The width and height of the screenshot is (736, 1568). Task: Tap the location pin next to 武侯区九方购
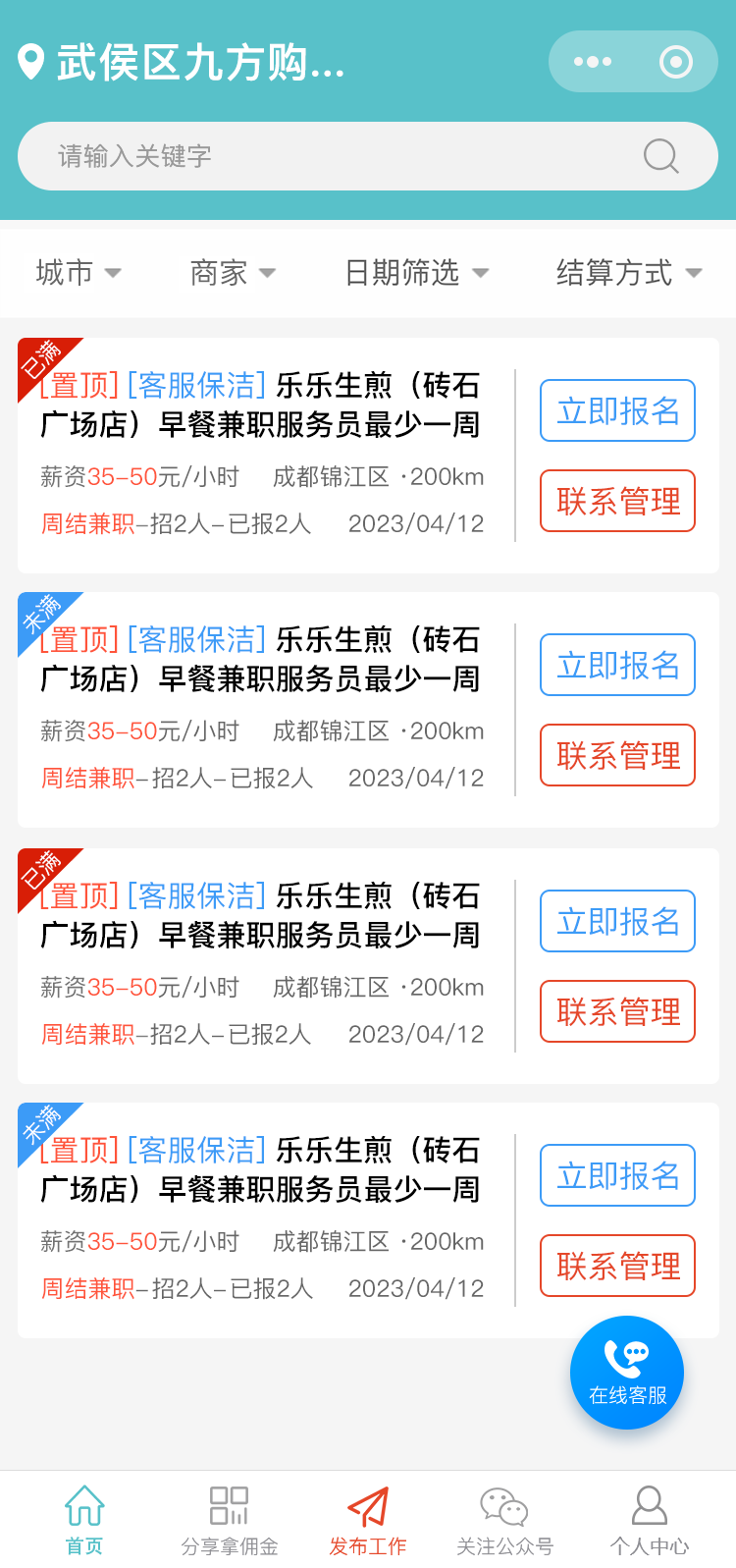click(32, 61)
